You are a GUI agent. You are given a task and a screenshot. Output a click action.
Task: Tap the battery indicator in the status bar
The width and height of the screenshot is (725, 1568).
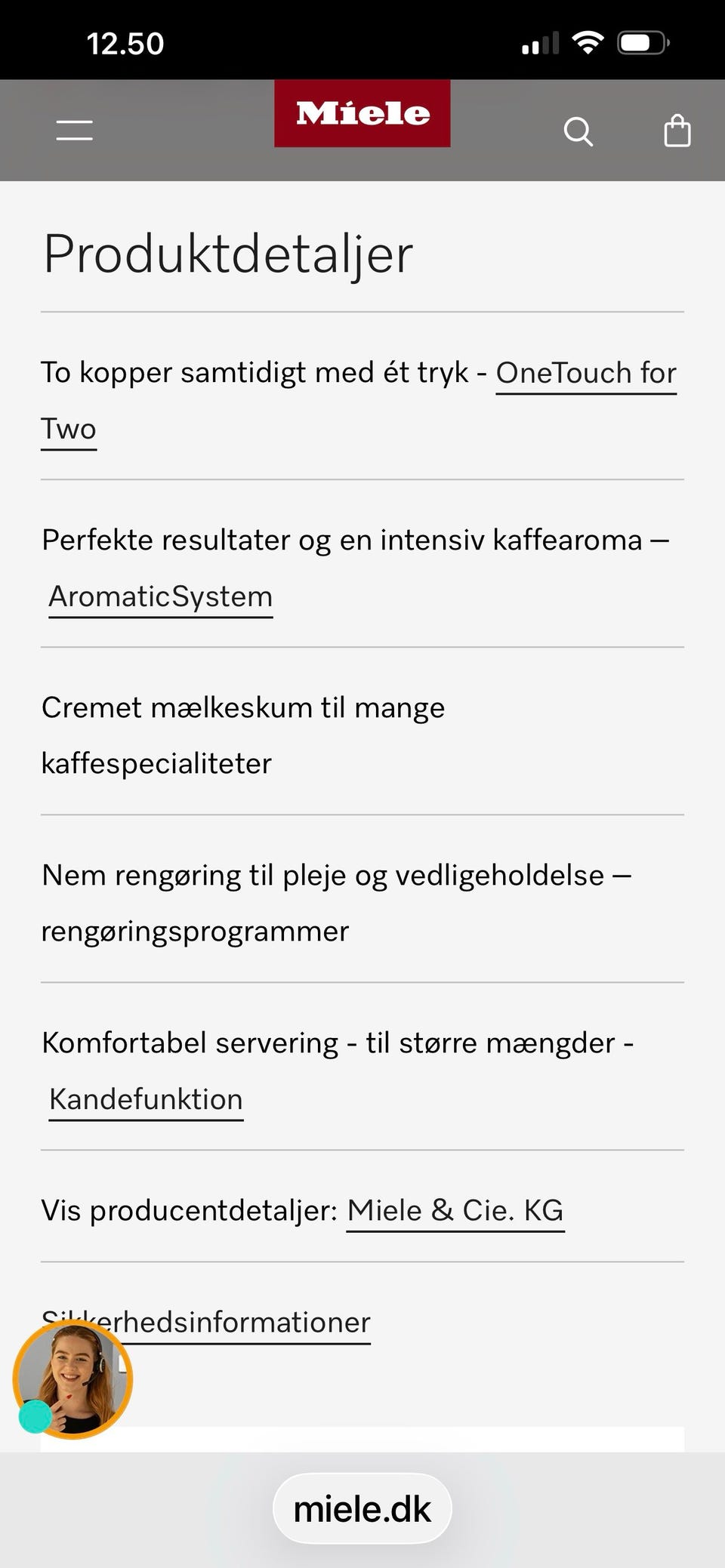(643, 42)
